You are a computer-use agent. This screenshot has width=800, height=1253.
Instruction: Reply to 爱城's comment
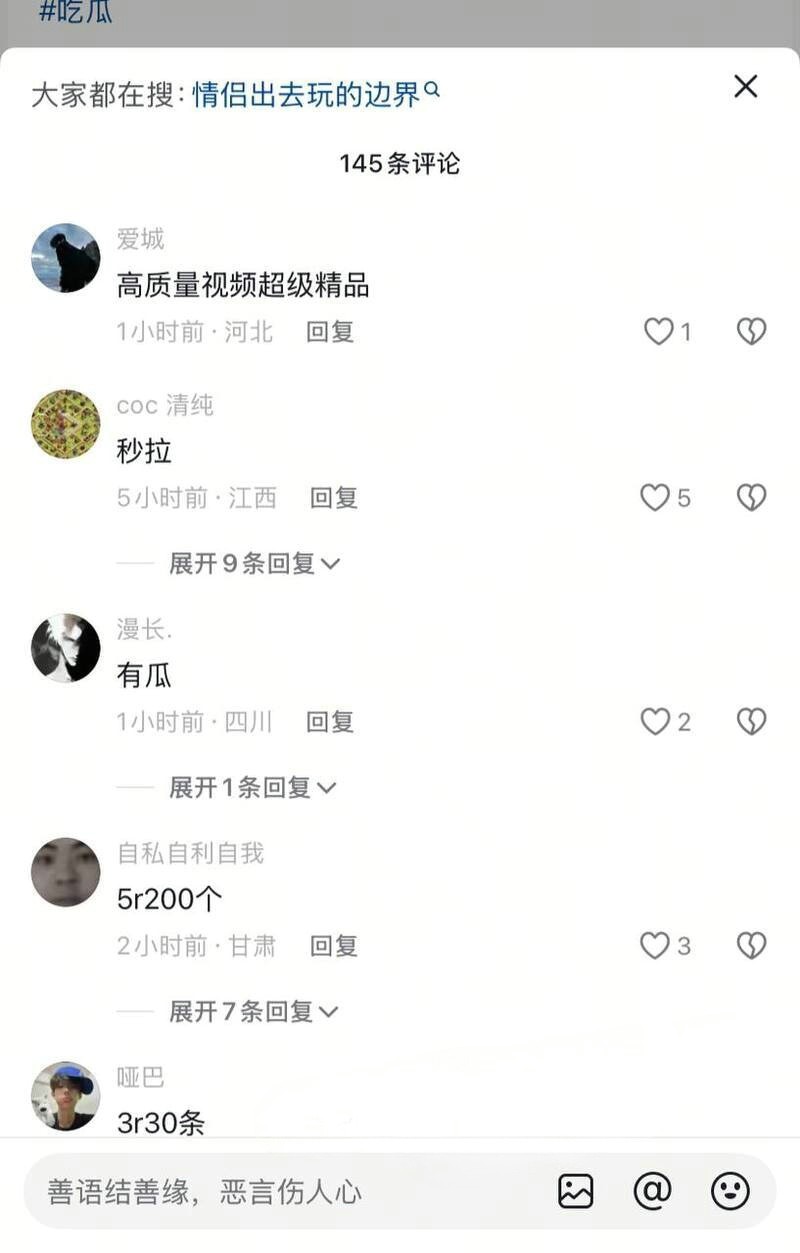coord(330,331)
